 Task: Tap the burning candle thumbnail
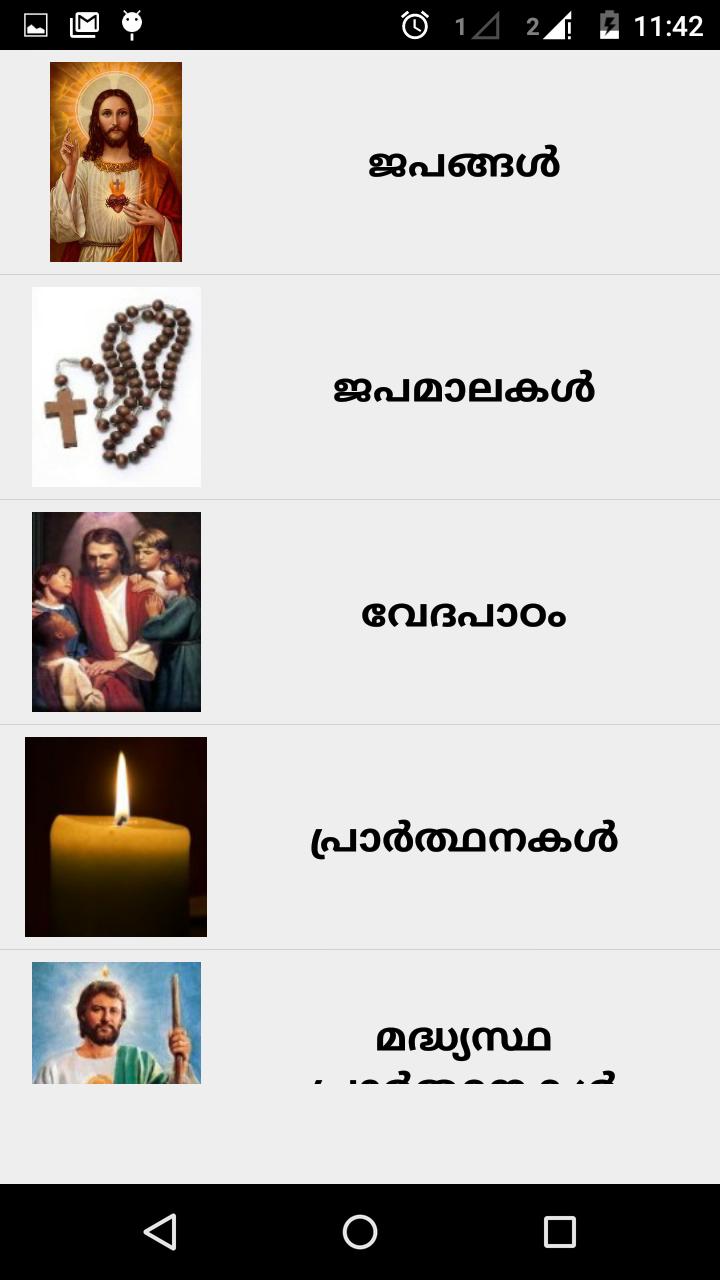tap(115, 837)
